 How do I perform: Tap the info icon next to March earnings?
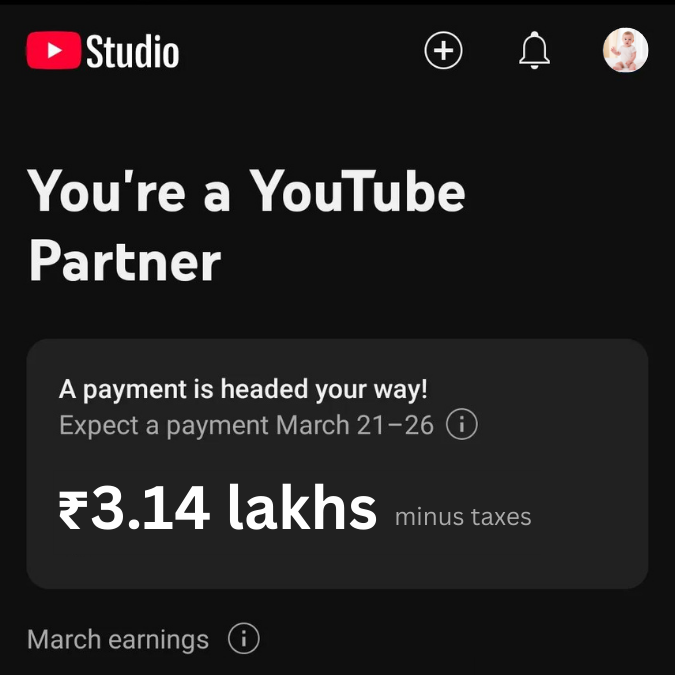243,639
